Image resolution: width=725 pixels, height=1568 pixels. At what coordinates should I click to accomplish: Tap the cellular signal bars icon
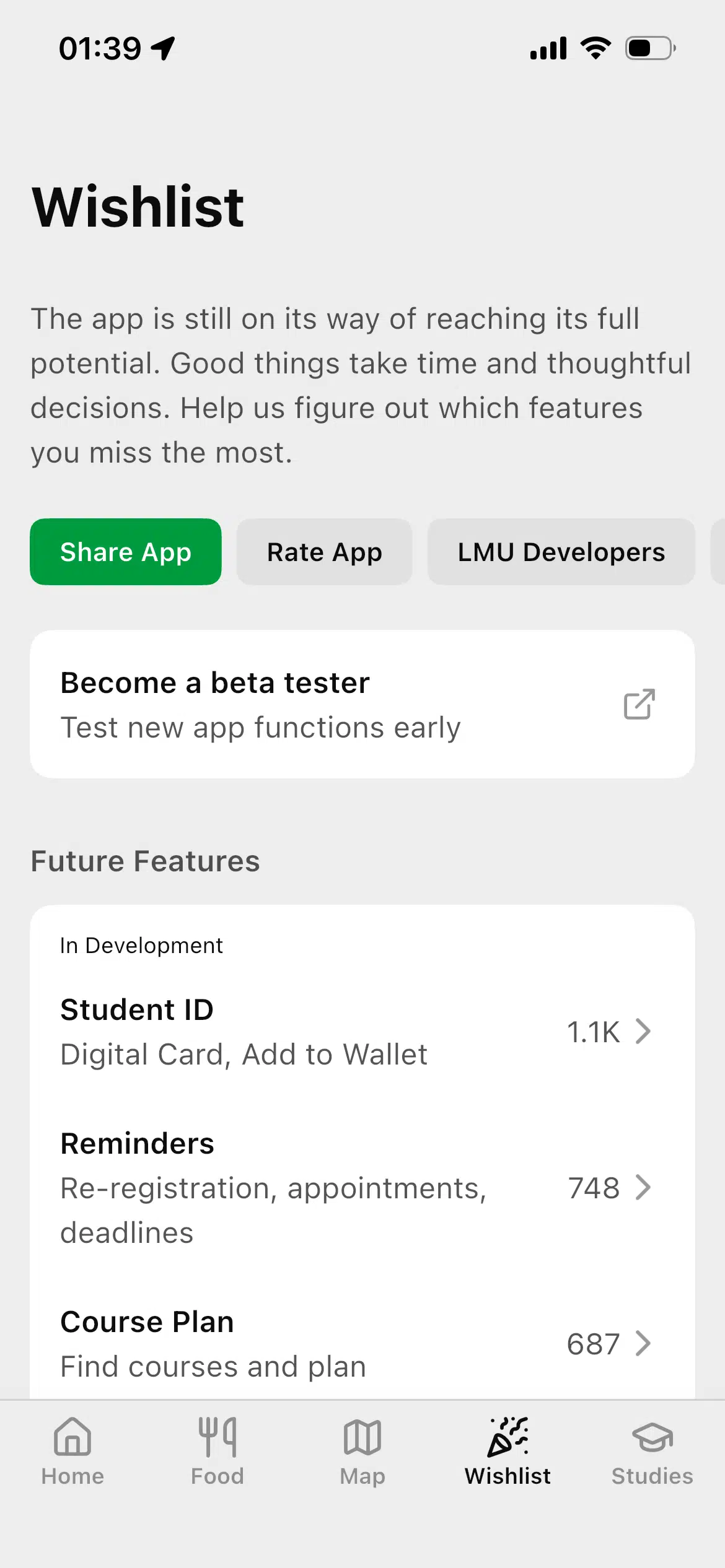pos(548,47)
